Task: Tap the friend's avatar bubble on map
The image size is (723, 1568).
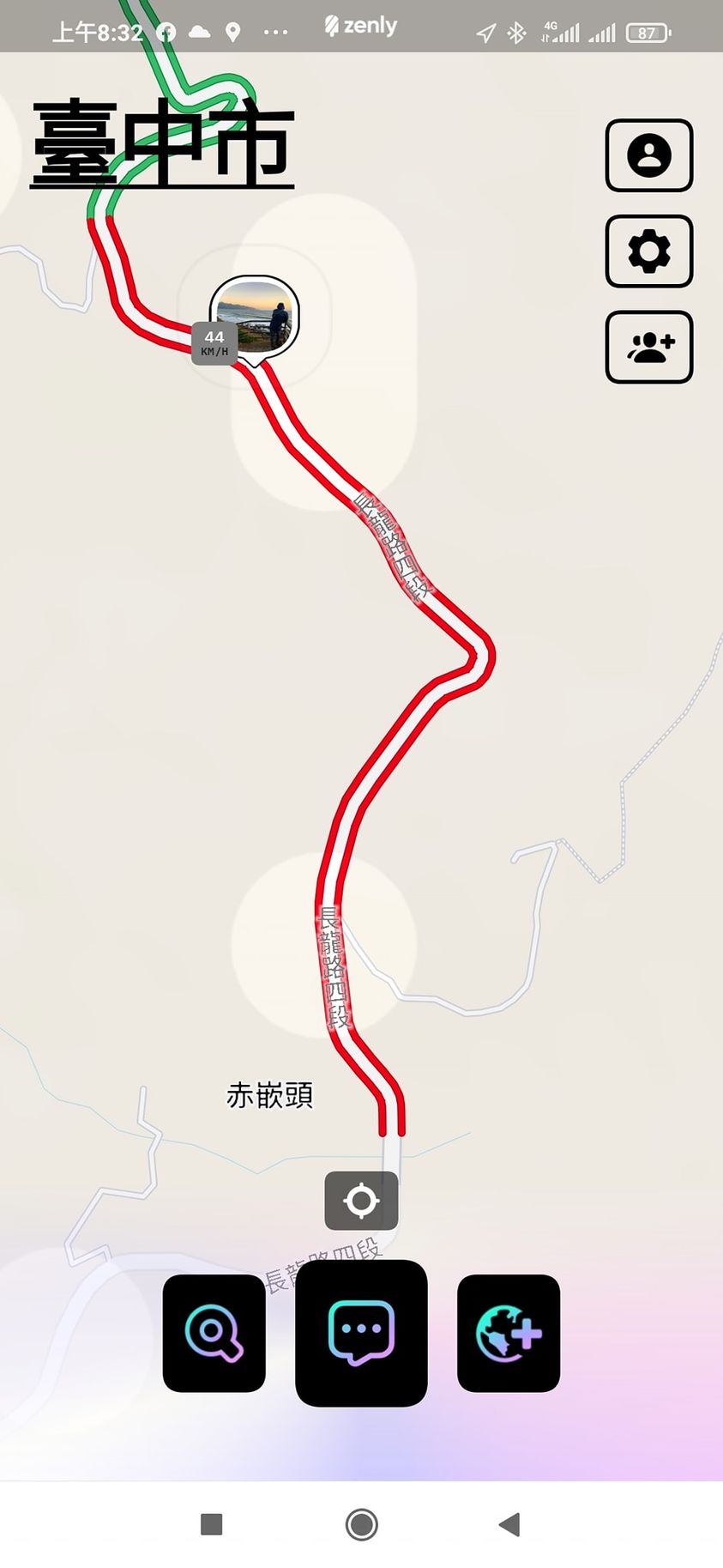Action: (254, 318)
